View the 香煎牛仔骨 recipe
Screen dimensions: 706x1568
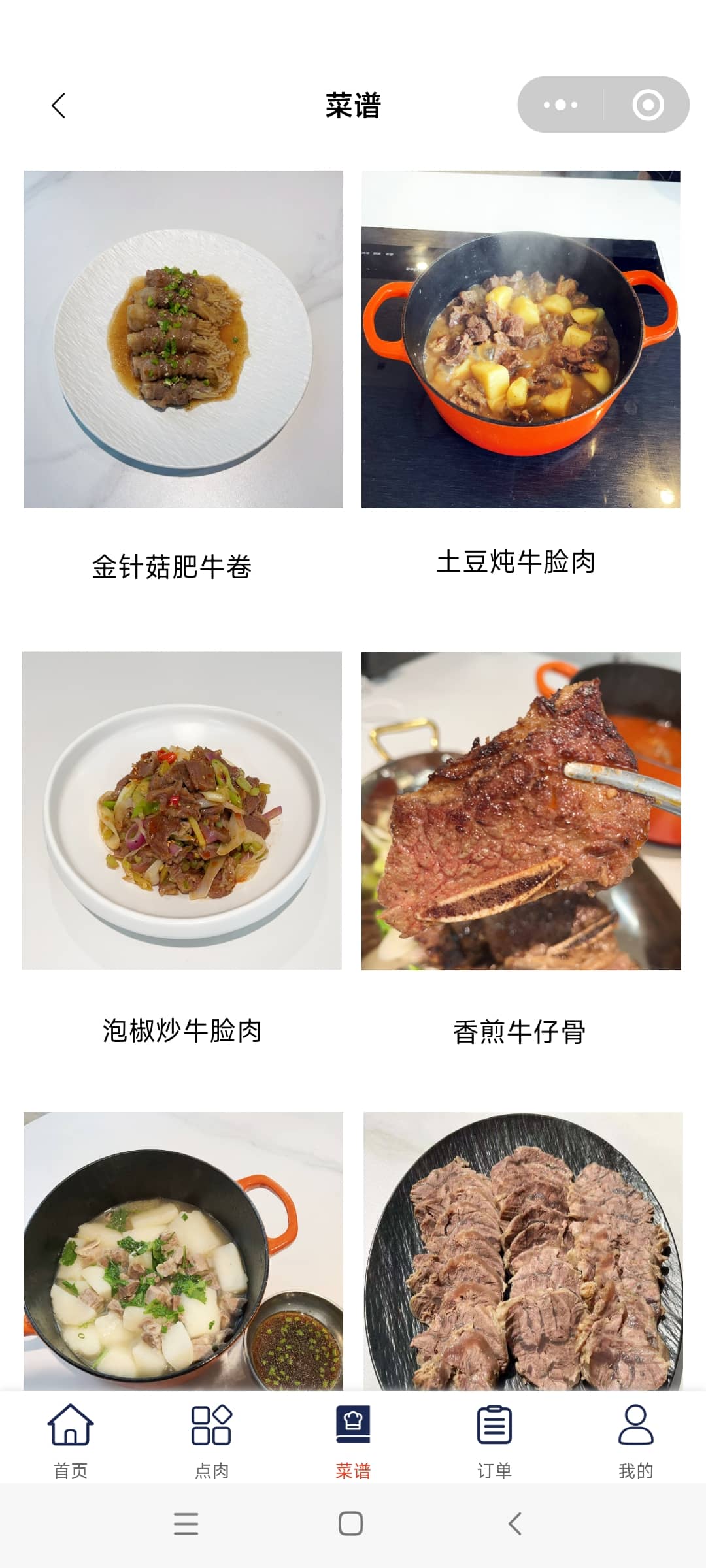(x=521, y=810)
